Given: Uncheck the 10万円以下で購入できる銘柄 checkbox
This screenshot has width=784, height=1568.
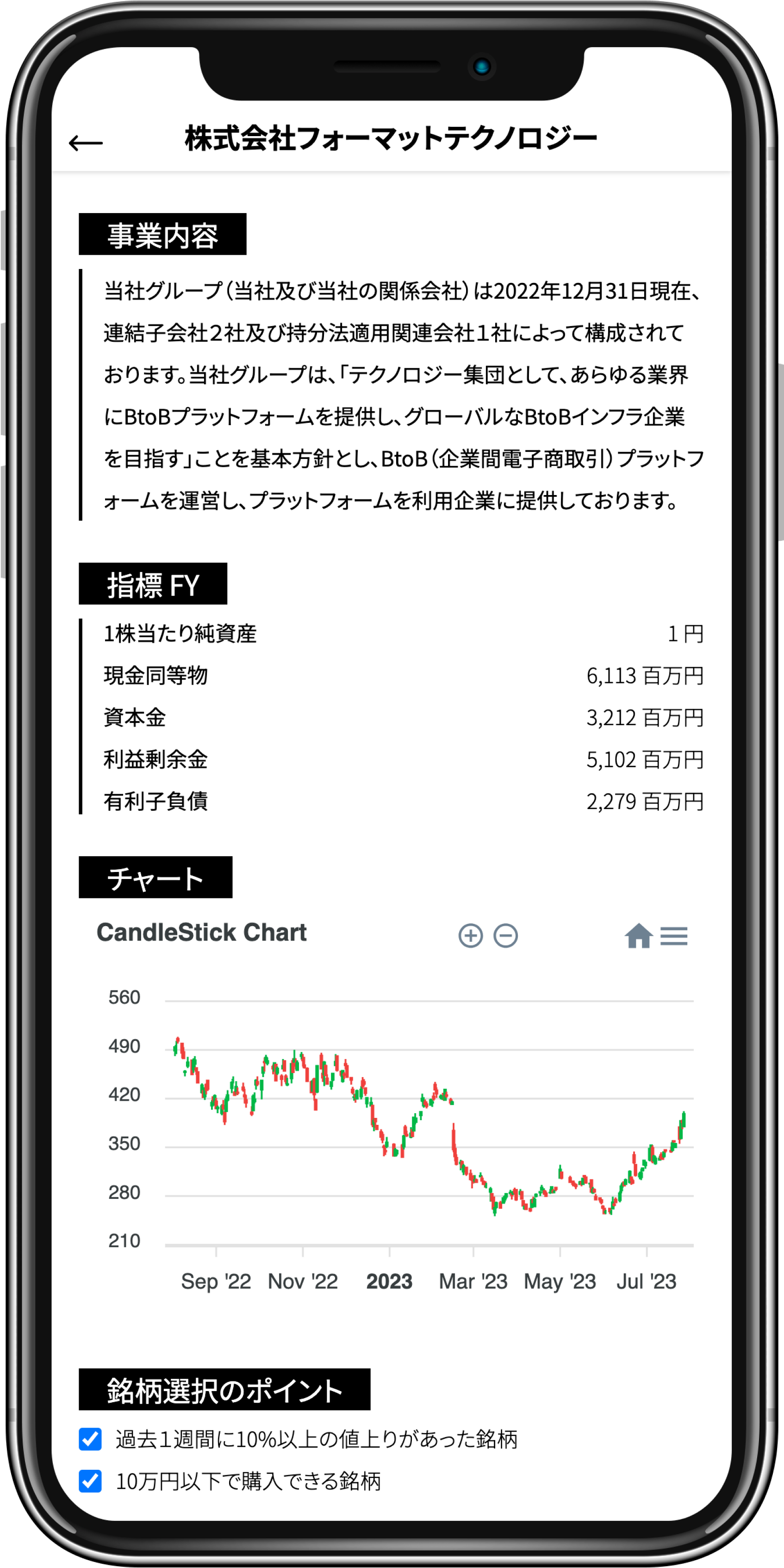Looking at the screenshot, I should tap(91, 1481).
